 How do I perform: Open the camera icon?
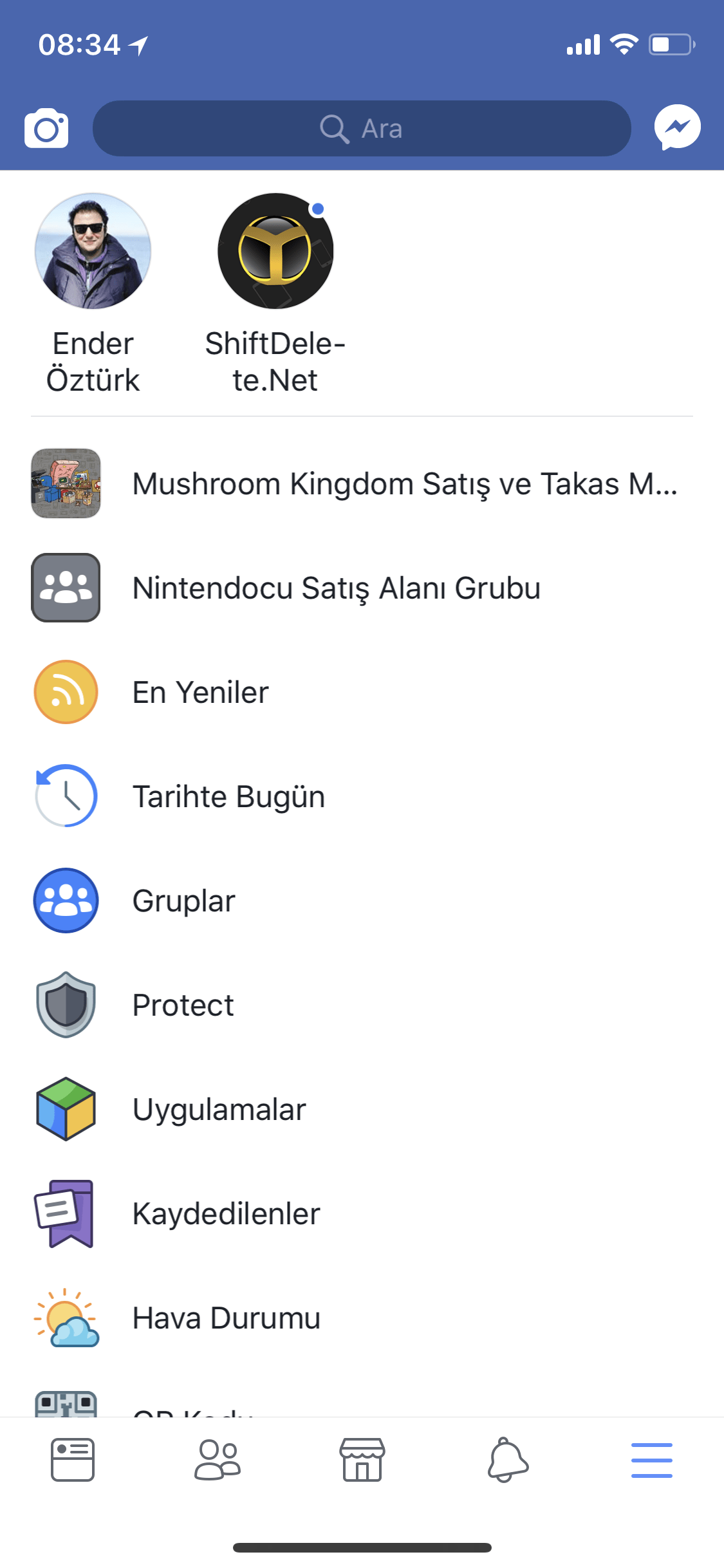click(46, 128)
